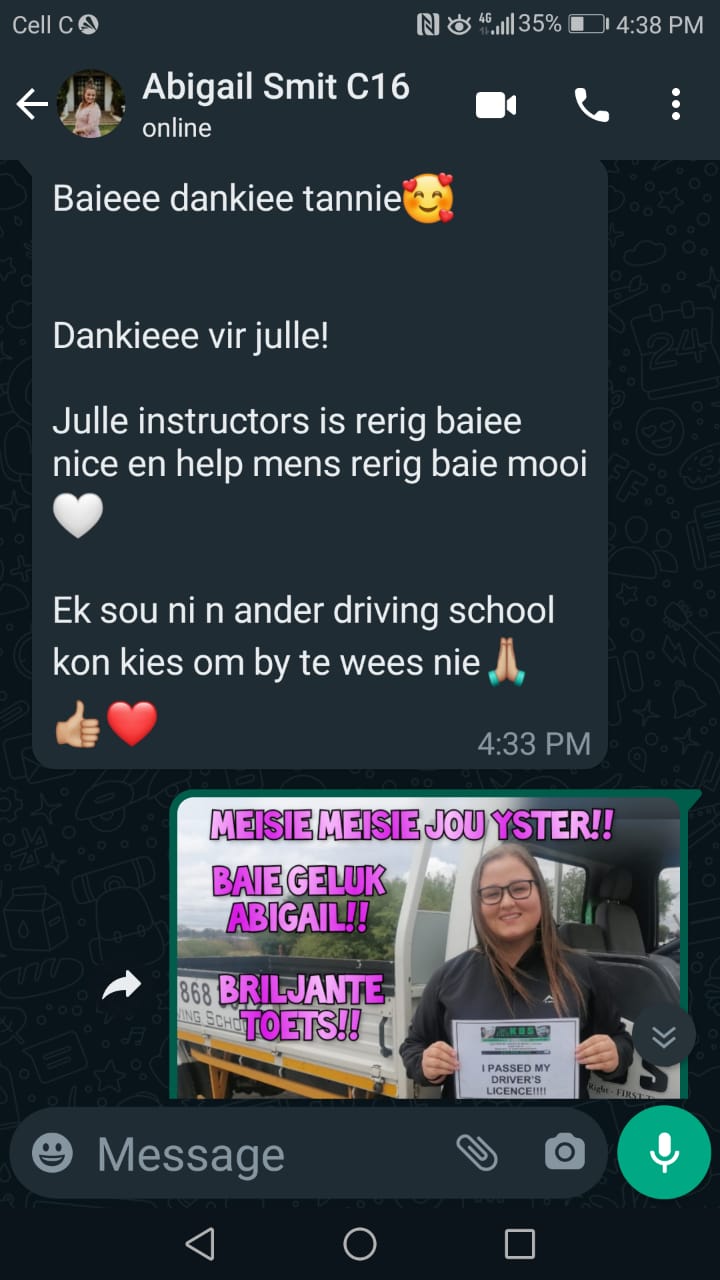Jump to the latest message
The height and width of the screenshot is (1280, 720).
[663, 1036]
